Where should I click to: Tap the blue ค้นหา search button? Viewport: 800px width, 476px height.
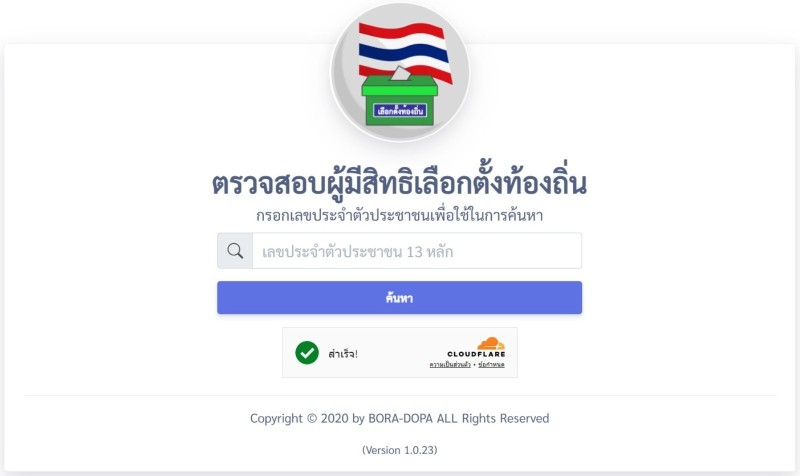tap(399, 298)
